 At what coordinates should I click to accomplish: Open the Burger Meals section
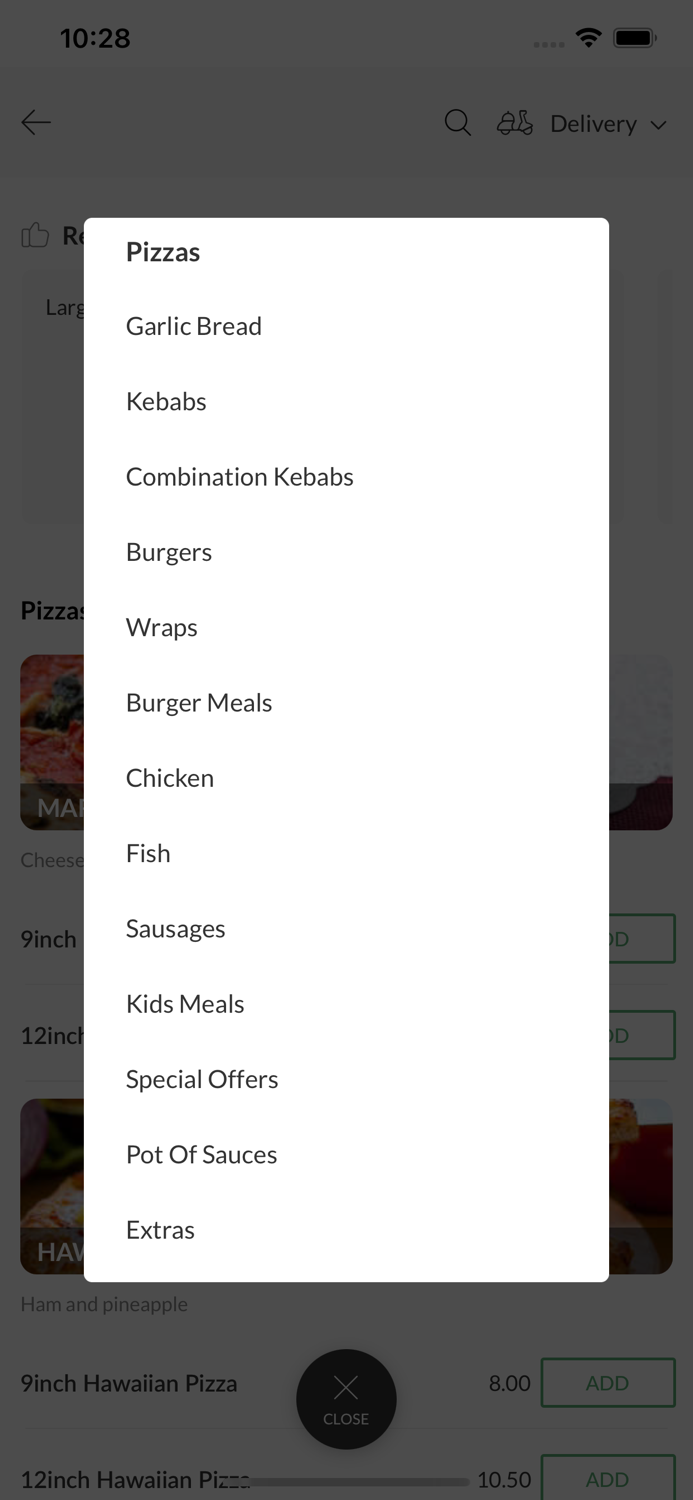[346, 703]
